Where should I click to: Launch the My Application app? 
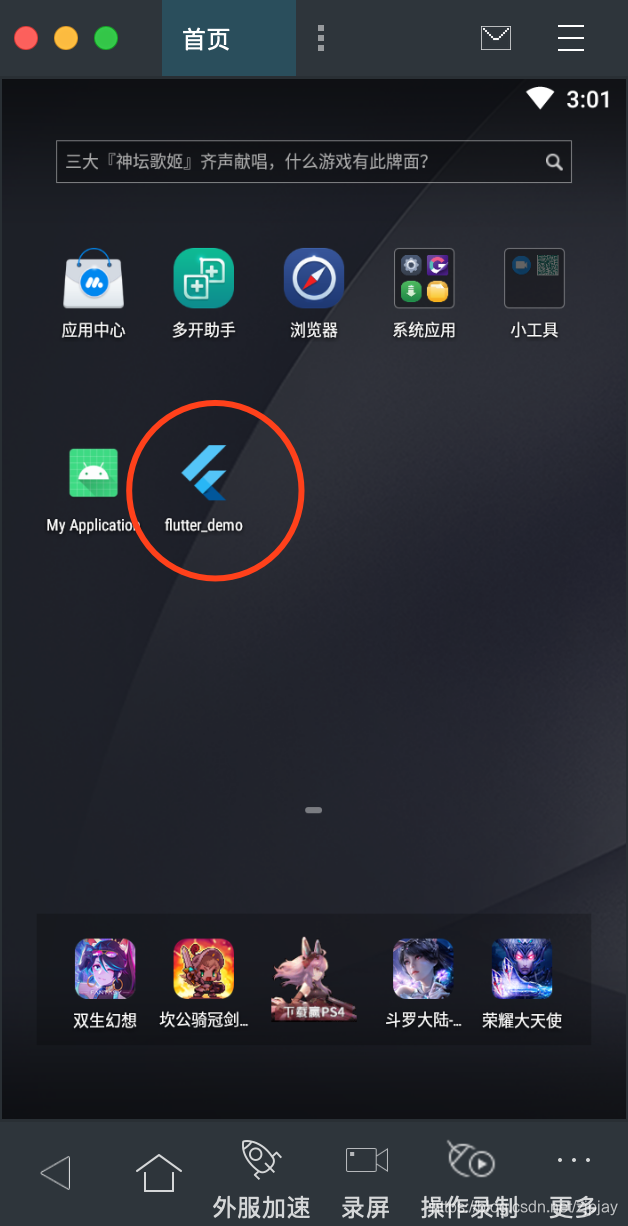point(94,474)
